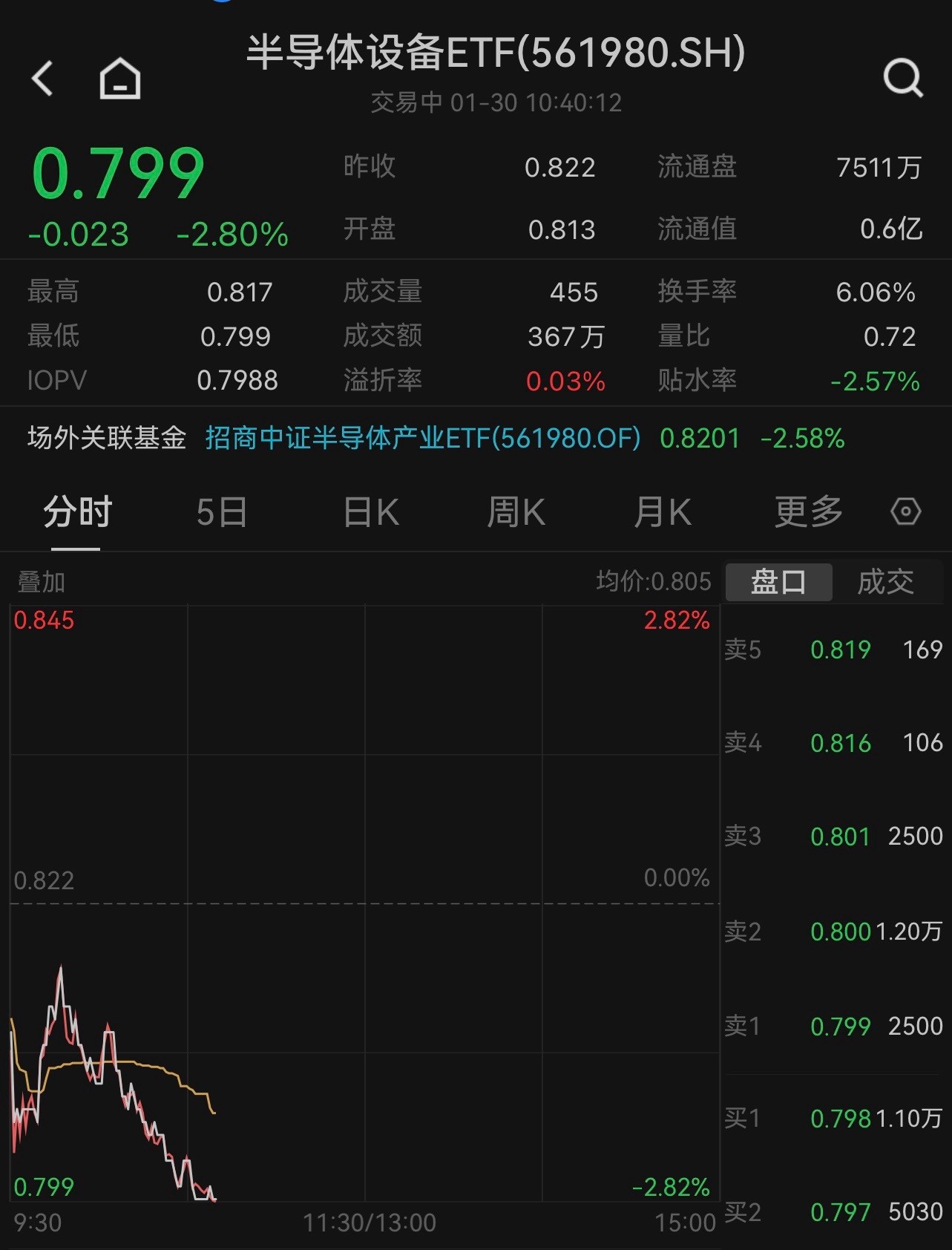This screenshot has height=1250, width=952.
Task: Switch to the 月K chart tab
Action: 662,512
